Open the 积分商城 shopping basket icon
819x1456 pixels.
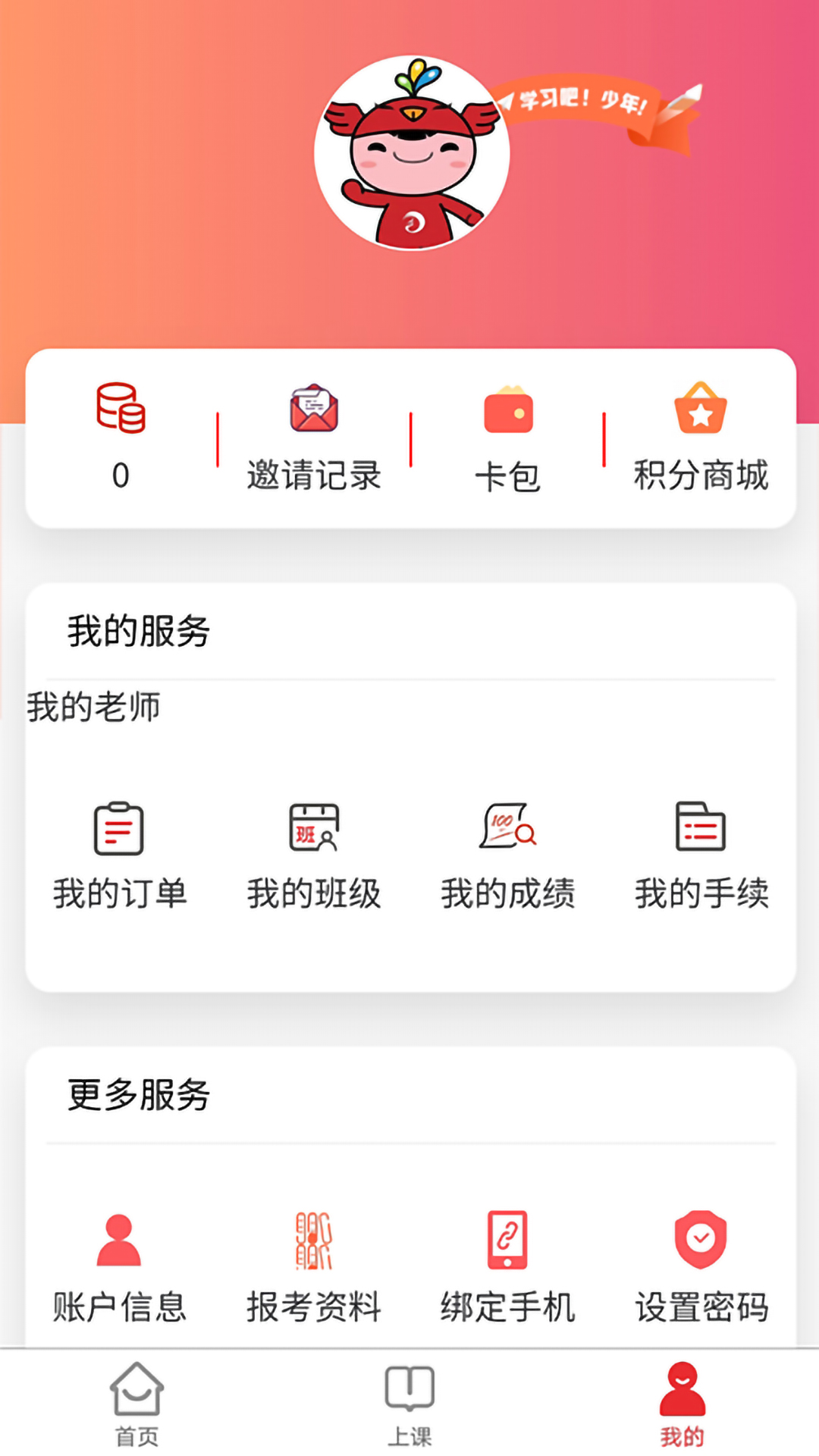pos(699,407)
